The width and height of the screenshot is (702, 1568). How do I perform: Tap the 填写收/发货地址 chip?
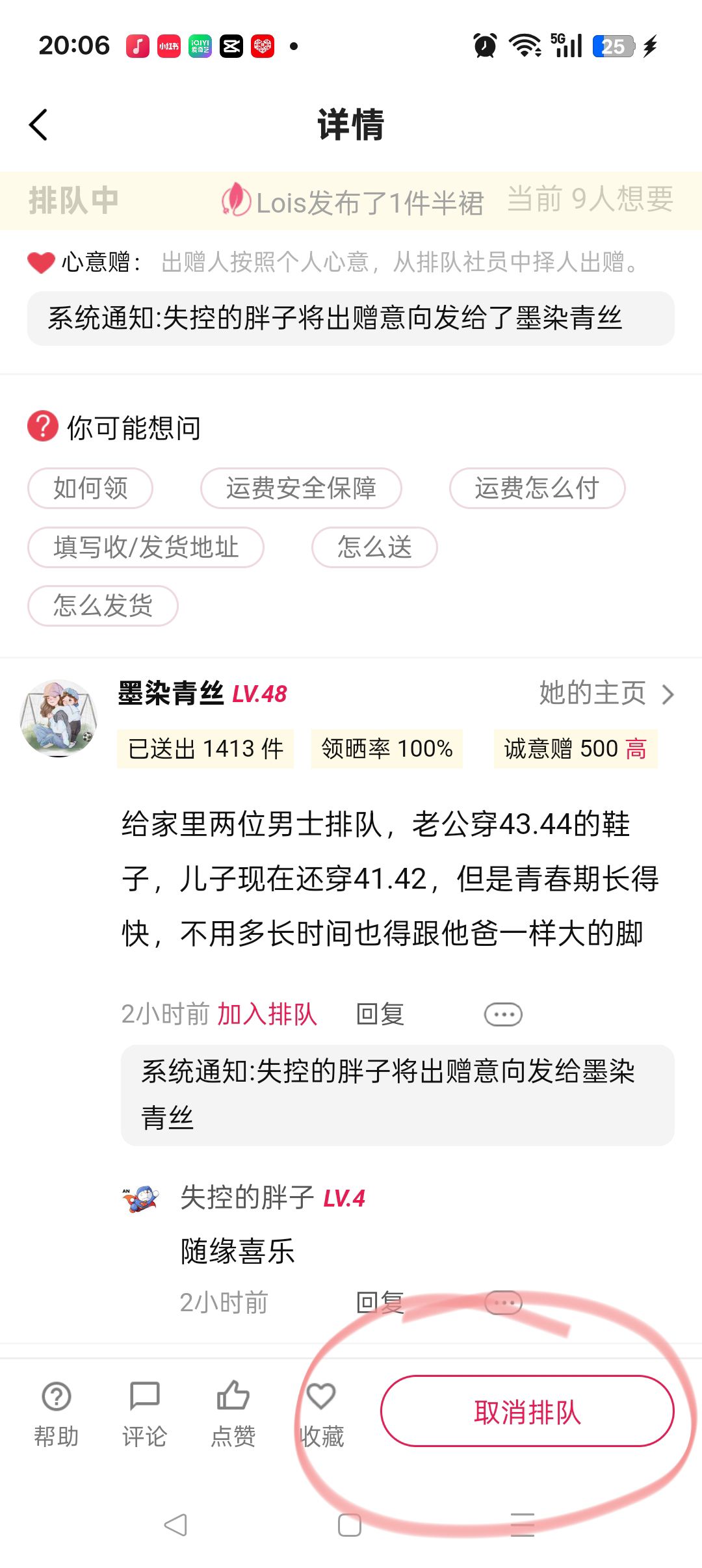[146, 547]
